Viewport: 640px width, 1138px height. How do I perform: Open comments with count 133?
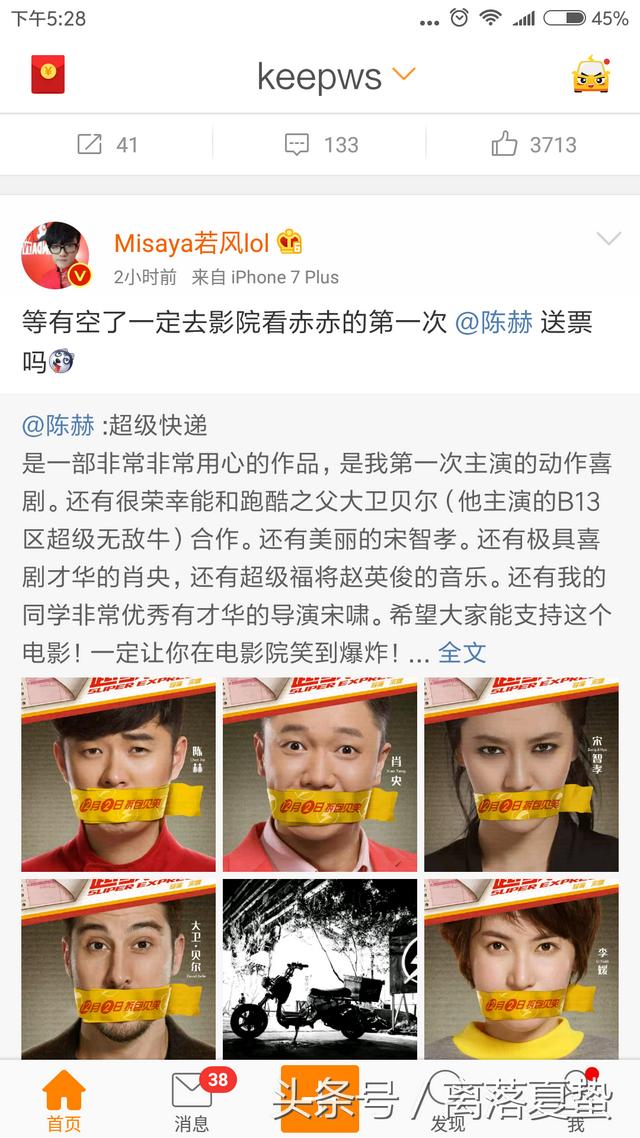tap(321, 144)
